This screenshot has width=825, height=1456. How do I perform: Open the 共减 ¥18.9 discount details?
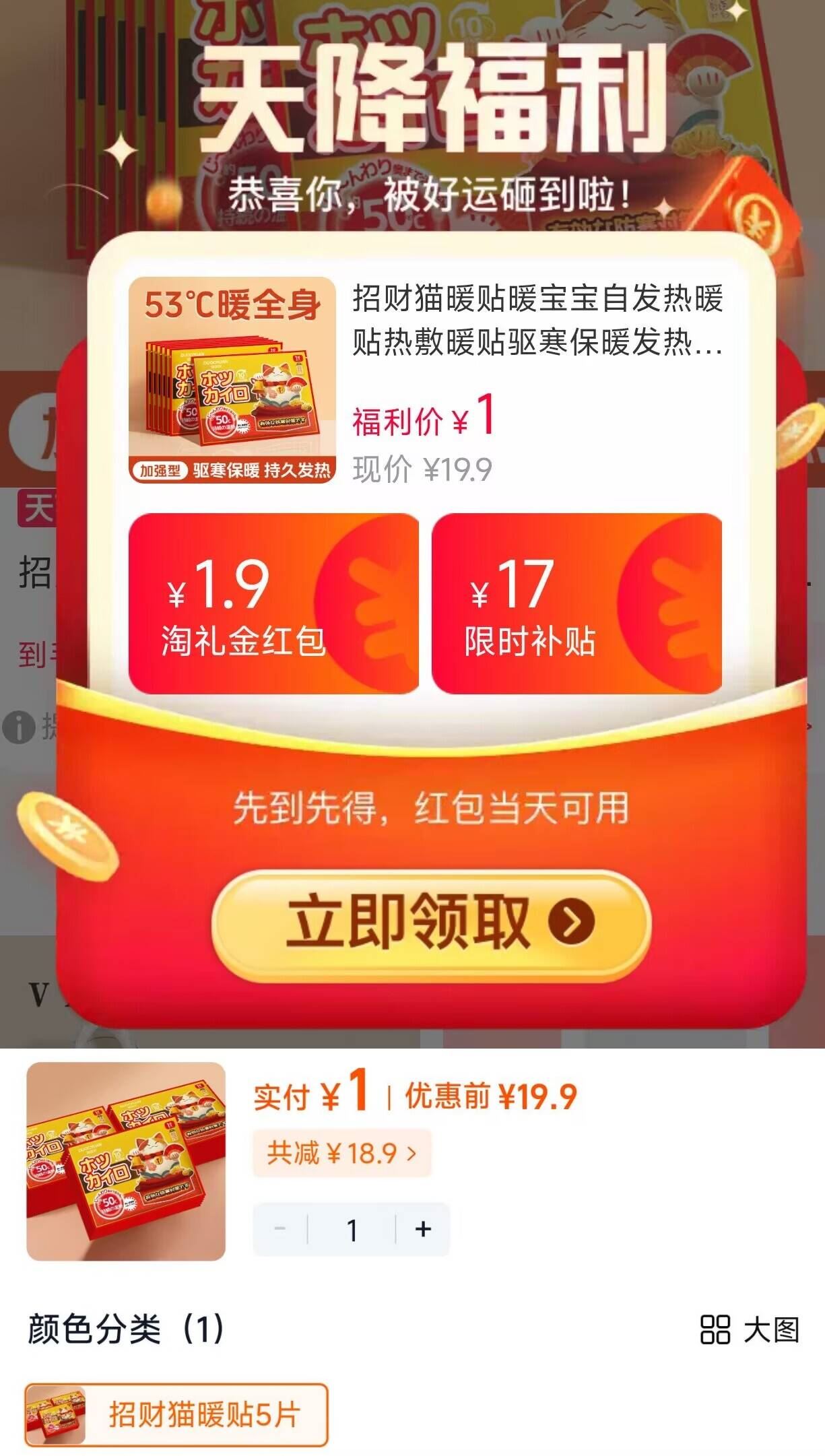342,1151
